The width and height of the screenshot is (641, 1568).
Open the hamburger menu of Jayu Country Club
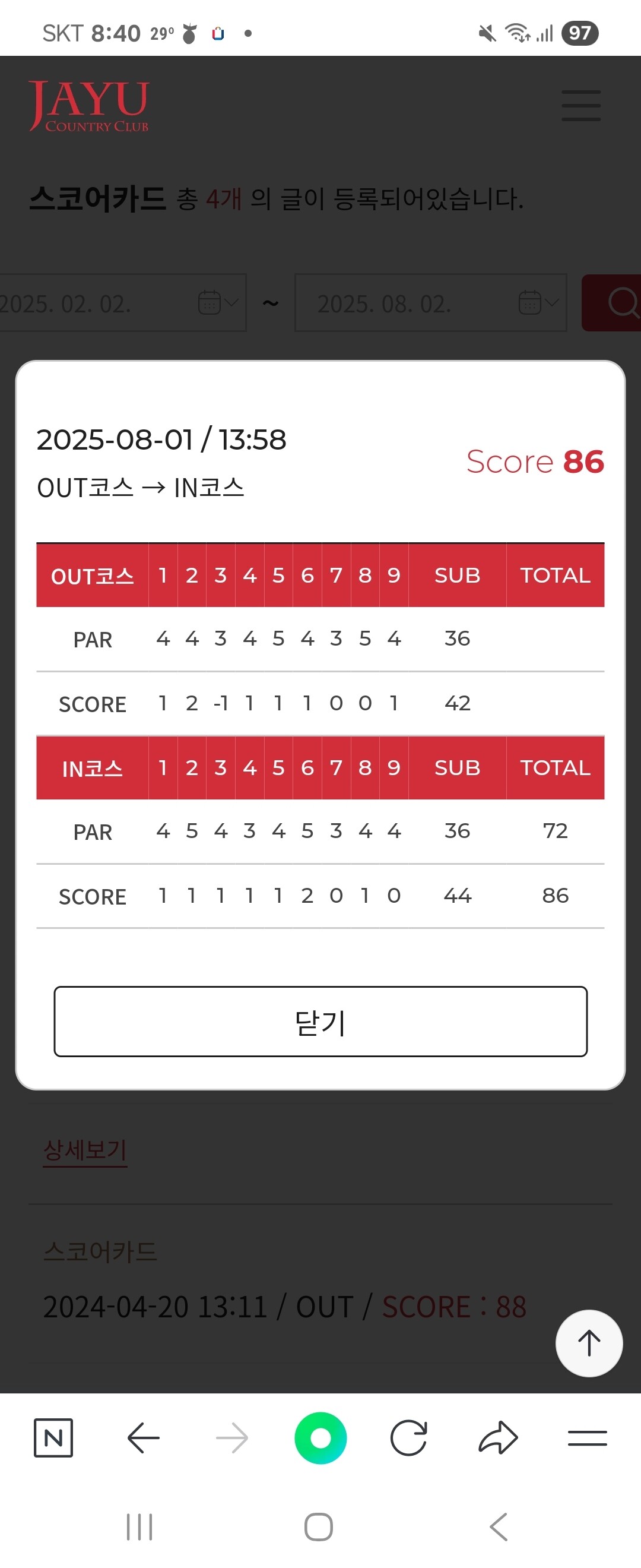point(581,105)
